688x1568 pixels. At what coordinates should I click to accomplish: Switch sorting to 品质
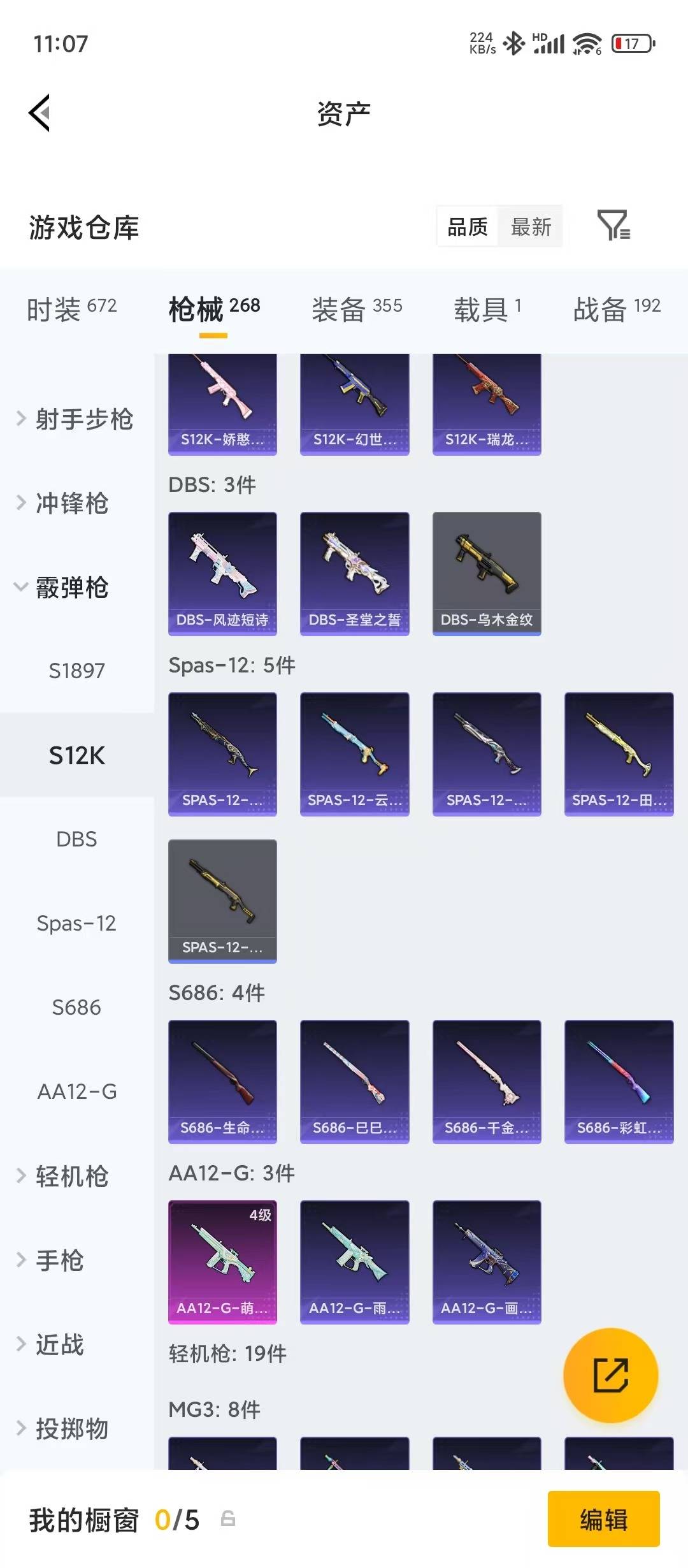pyautogui.click(x=467, y=228)
